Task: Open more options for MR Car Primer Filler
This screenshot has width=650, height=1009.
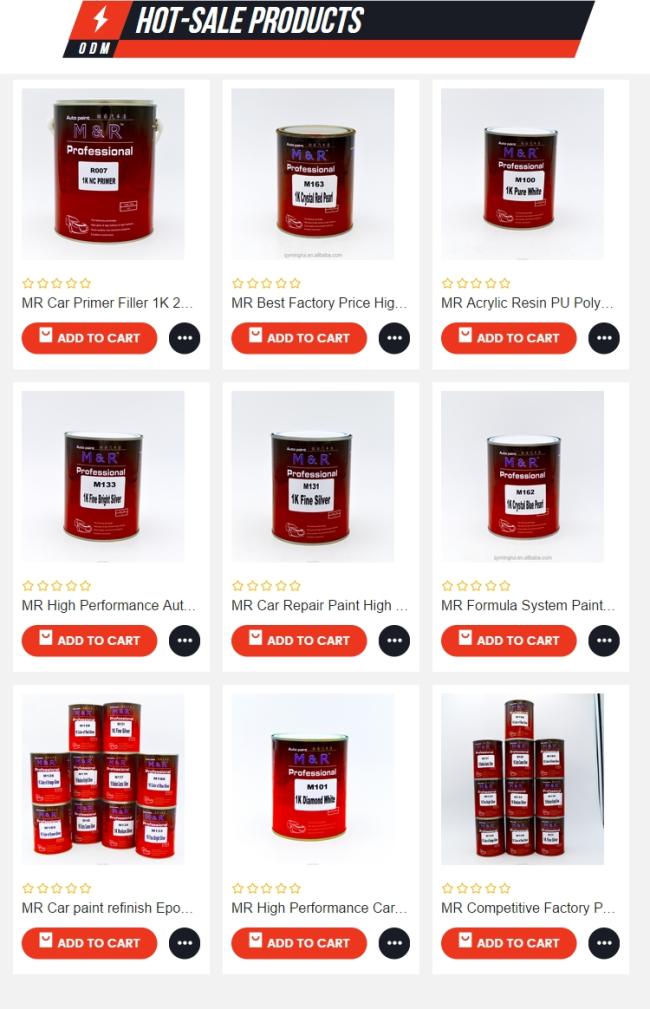Action: 184,338
